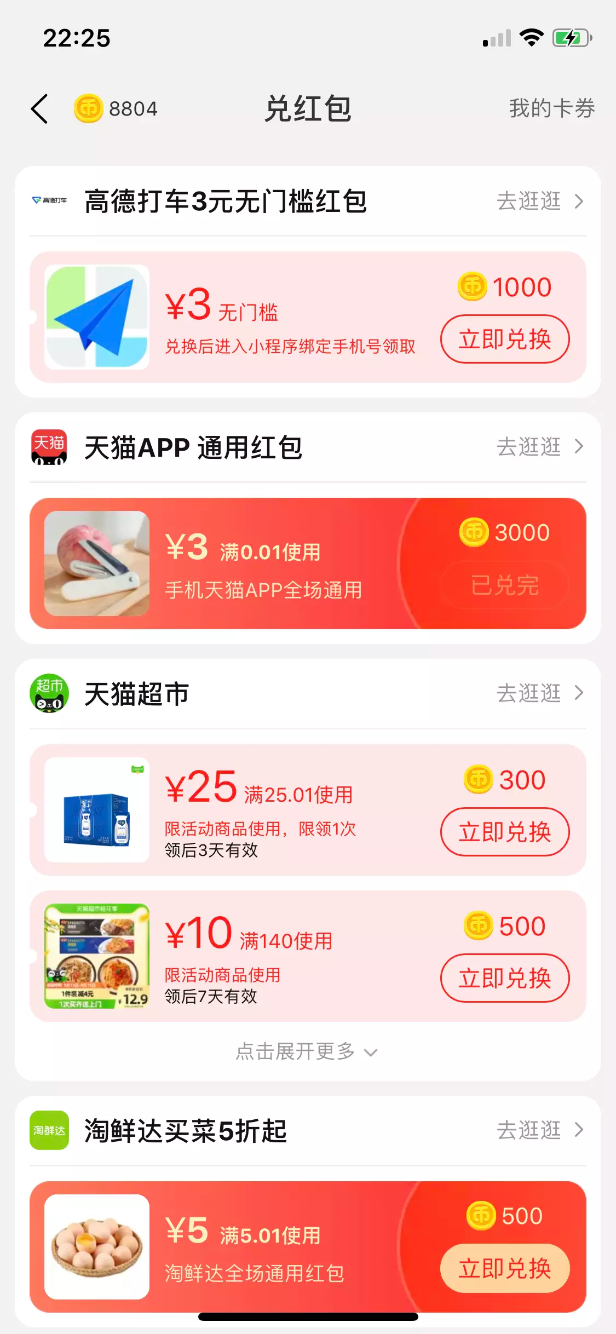This screenshot has width=616, height=1334.
Task: Redeem the 淘鲜达 ¥5 coupon
Action: [x=505, y=1269]
